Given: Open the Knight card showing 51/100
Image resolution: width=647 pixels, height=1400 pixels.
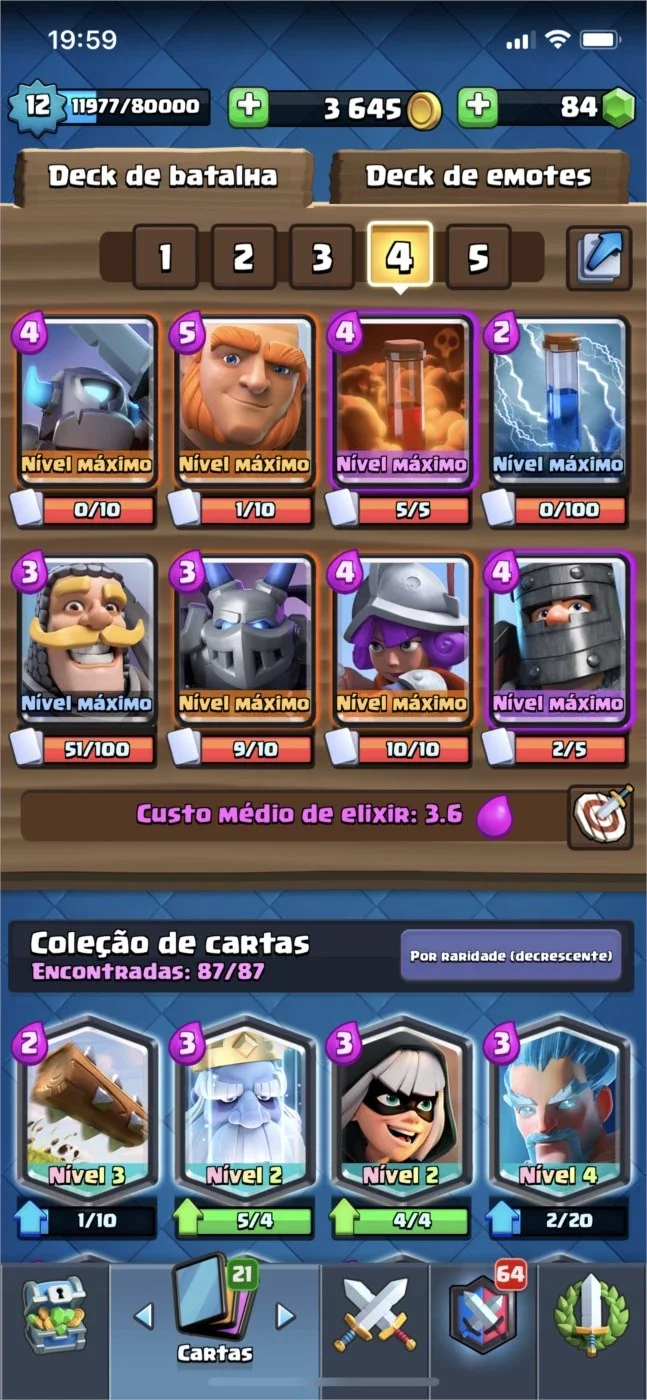Looking at the screenshot, I should pos(87,640).
